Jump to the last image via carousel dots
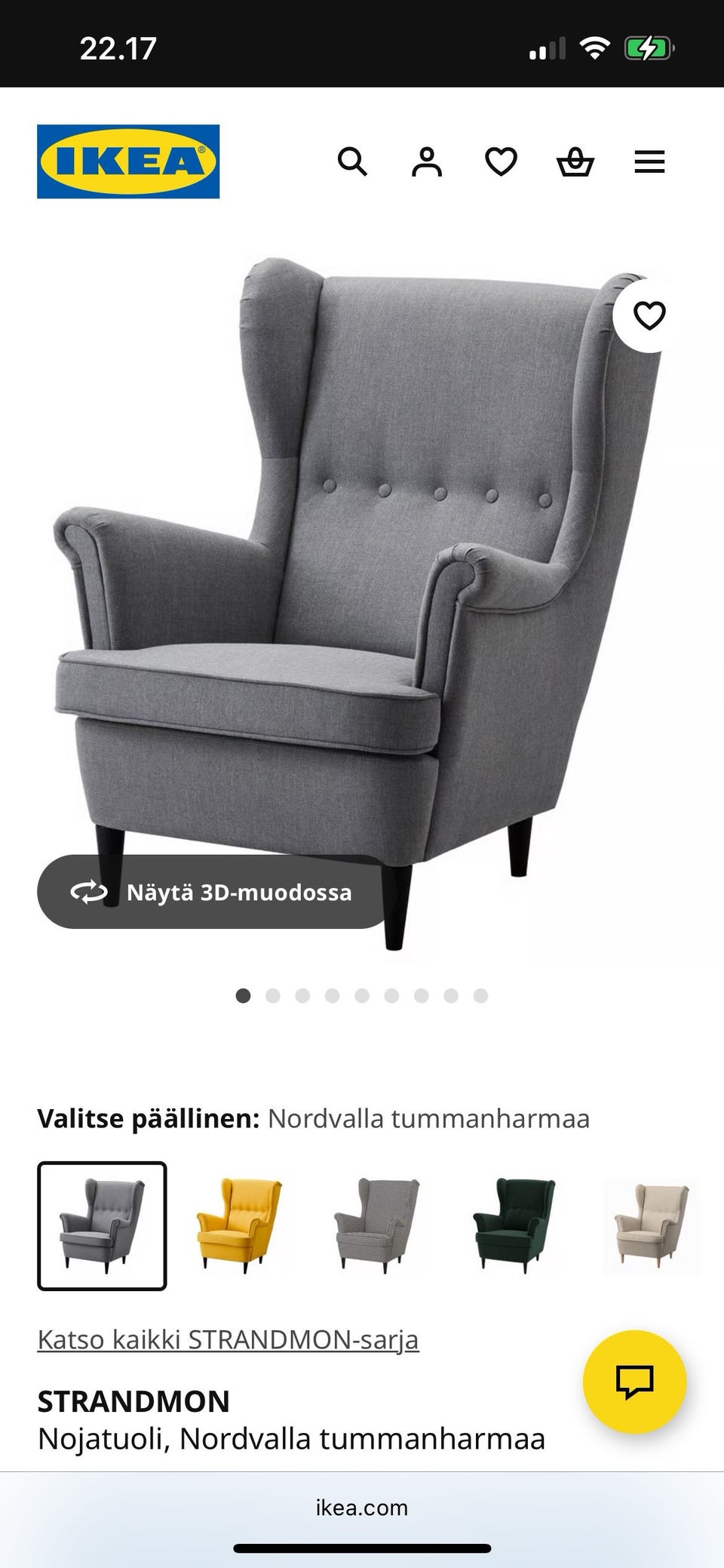This screenshot has width=724, height=1568. 480,996
